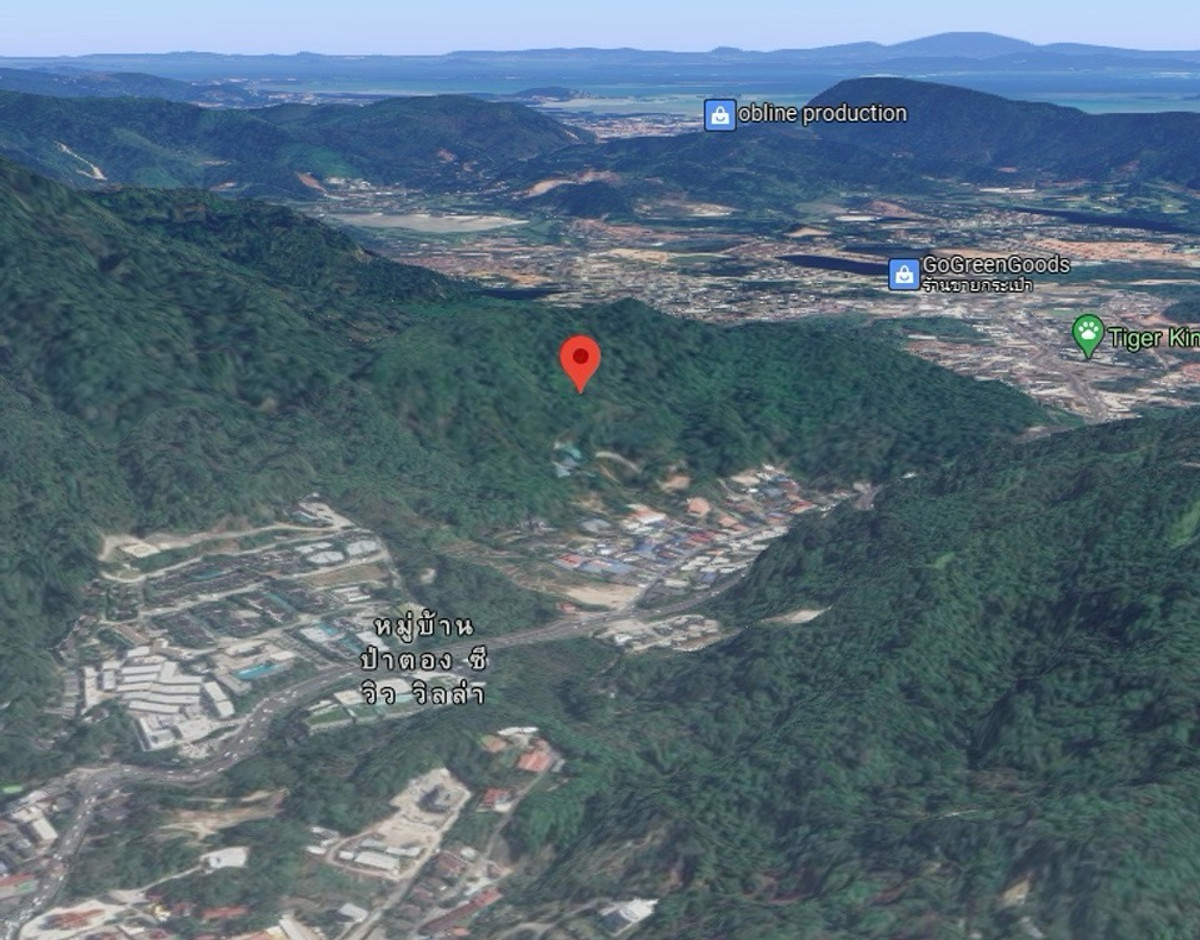Viewport: 1200px width, 940px height.
Task: Open the obline production shop marker
Action: [720, 114]
